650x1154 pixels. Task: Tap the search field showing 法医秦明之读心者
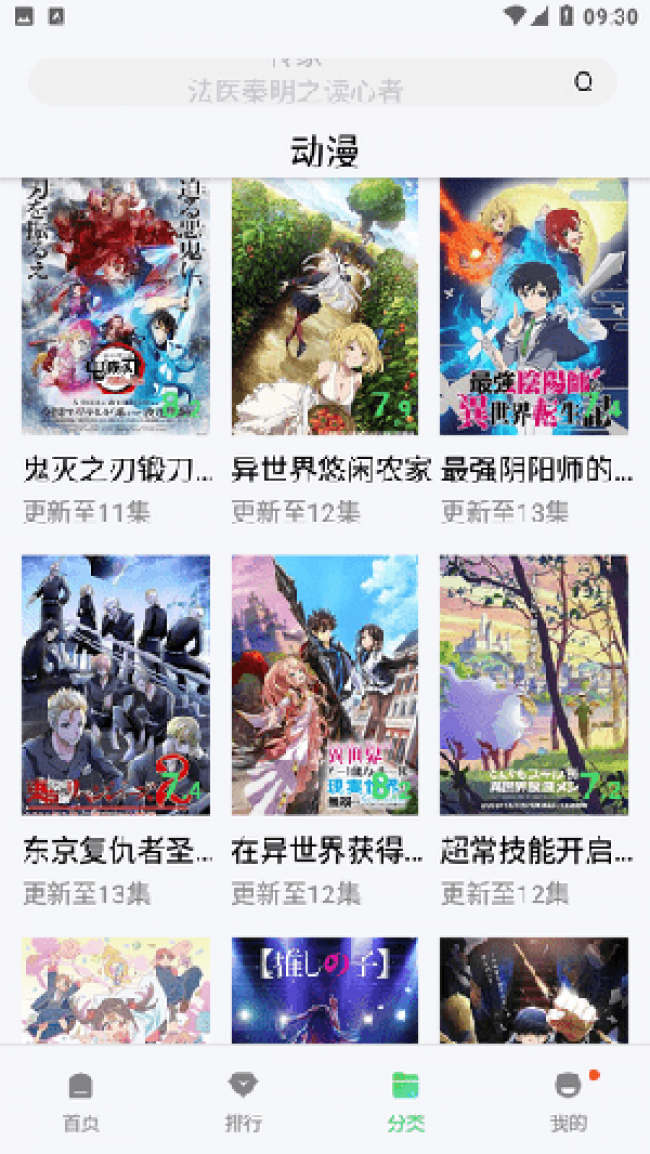click(295, 84)
